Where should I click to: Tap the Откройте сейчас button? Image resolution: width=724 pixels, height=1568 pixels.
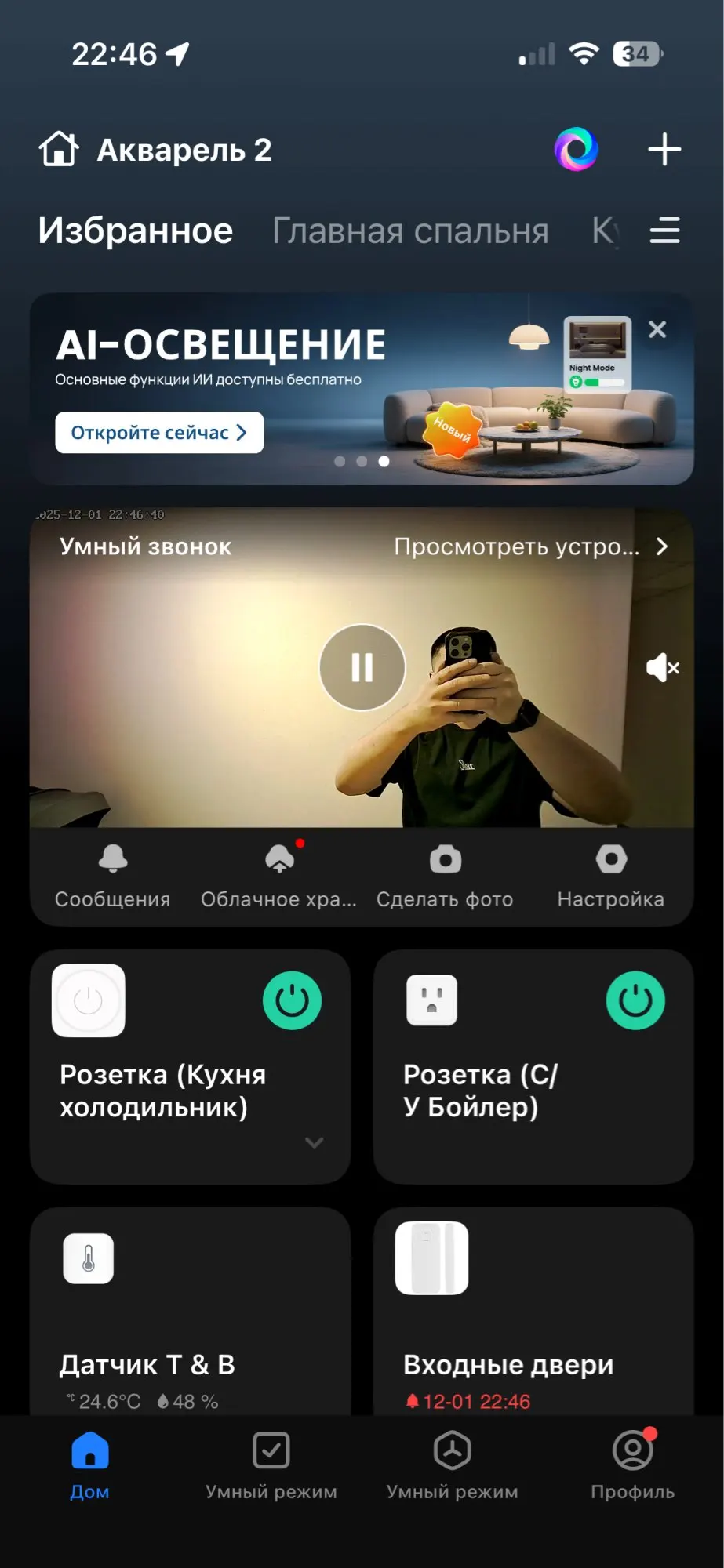(159, 432)
